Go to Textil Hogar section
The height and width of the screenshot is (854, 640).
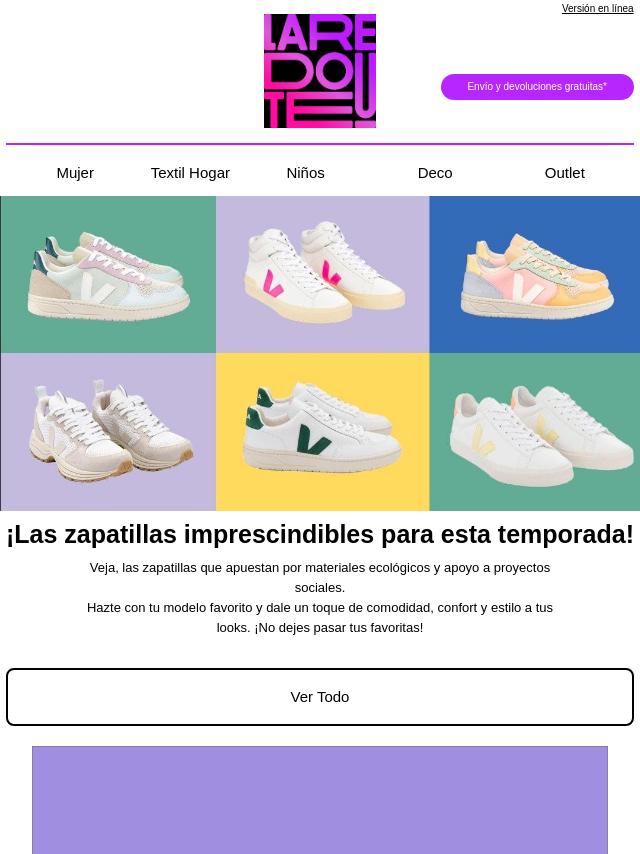[190, 173]
